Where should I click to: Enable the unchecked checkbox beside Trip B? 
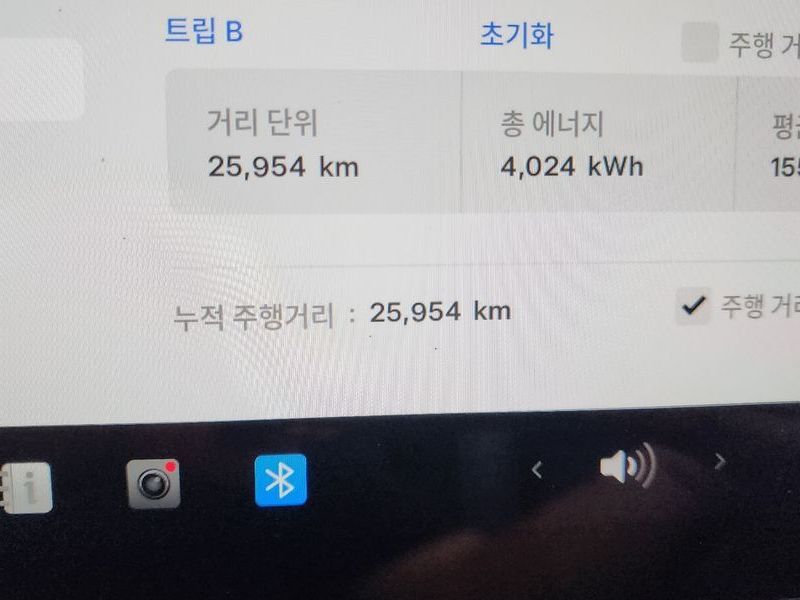click(699, 44)
